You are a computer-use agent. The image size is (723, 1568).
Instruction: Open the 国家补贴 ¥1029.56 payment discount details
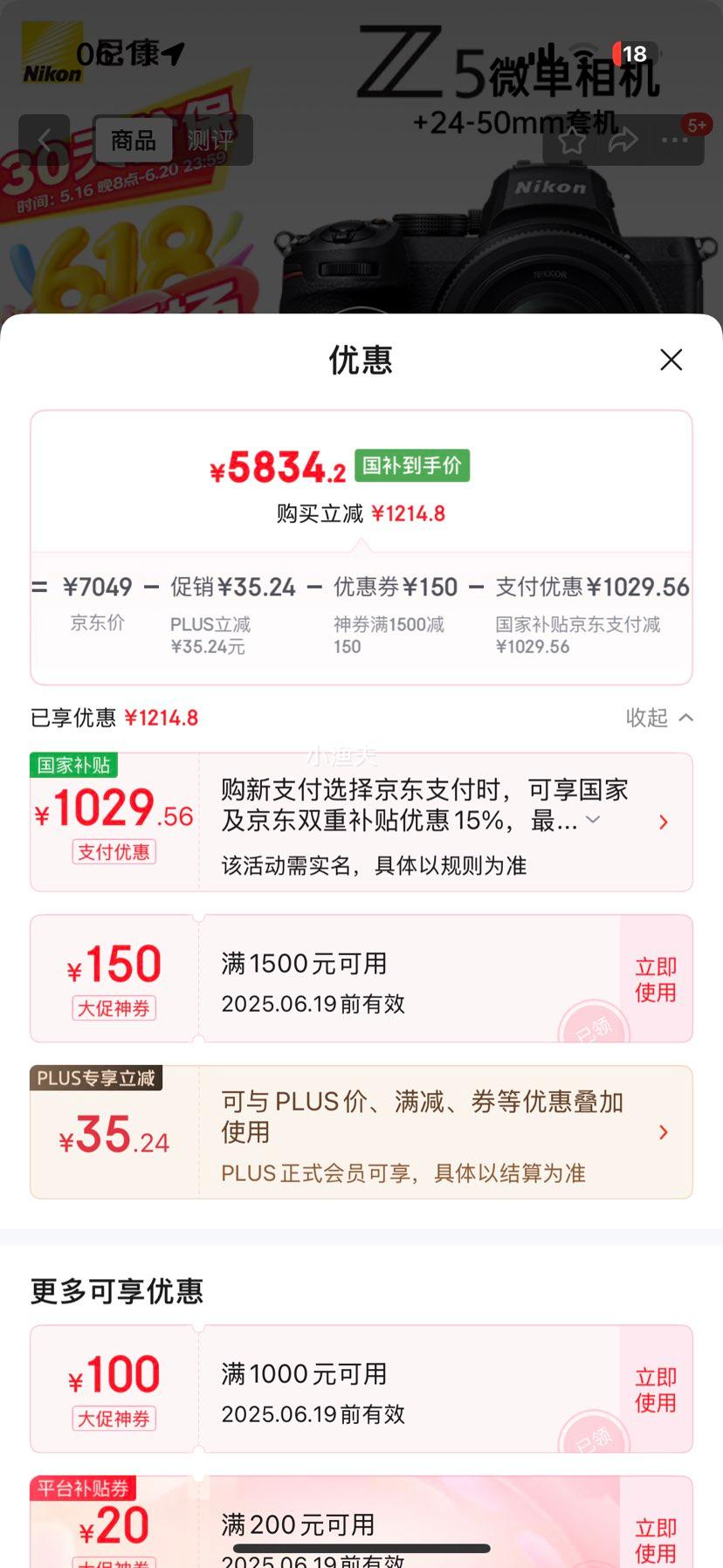click(x=664, y=822)
